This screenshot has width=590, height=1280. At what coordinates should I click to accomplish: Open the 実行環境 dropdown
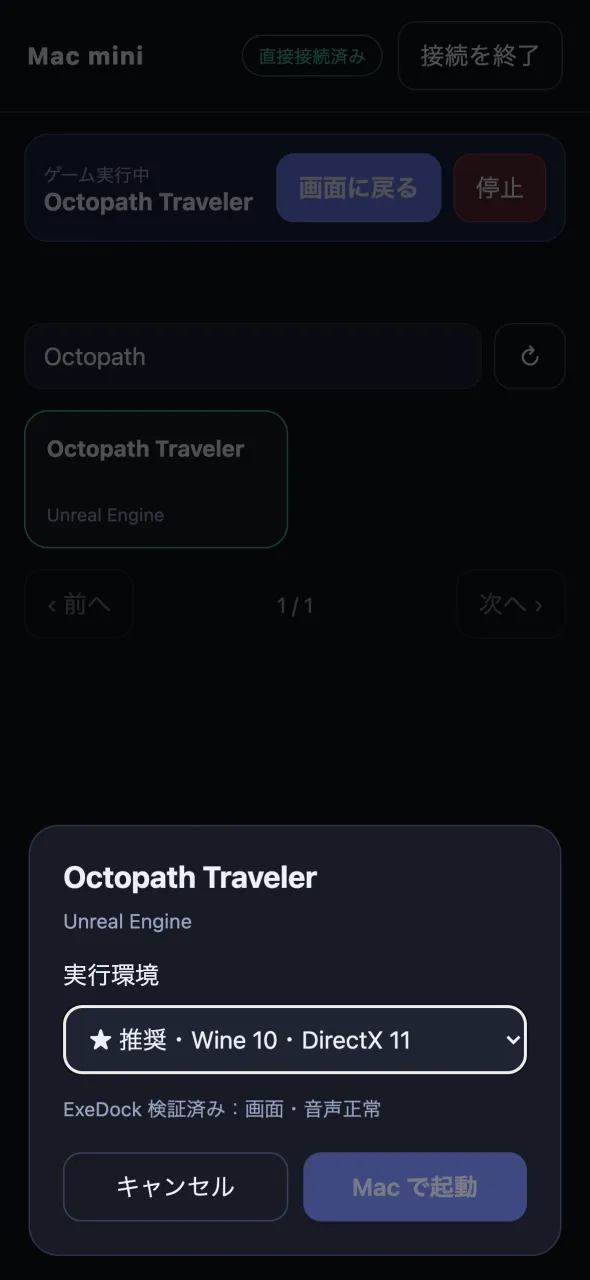coord(295,1040)
